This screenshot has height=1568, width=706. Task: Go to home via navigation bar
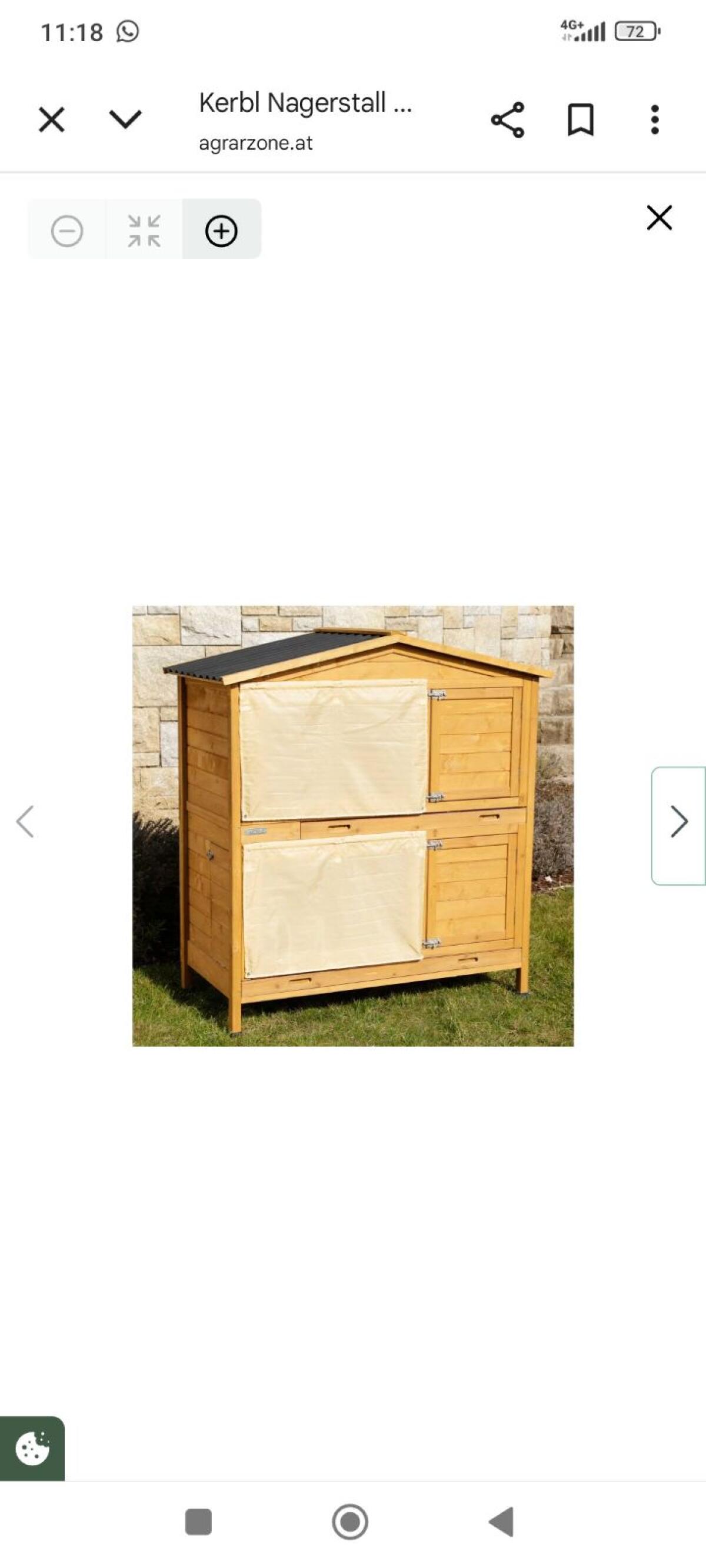(349, 1522)
